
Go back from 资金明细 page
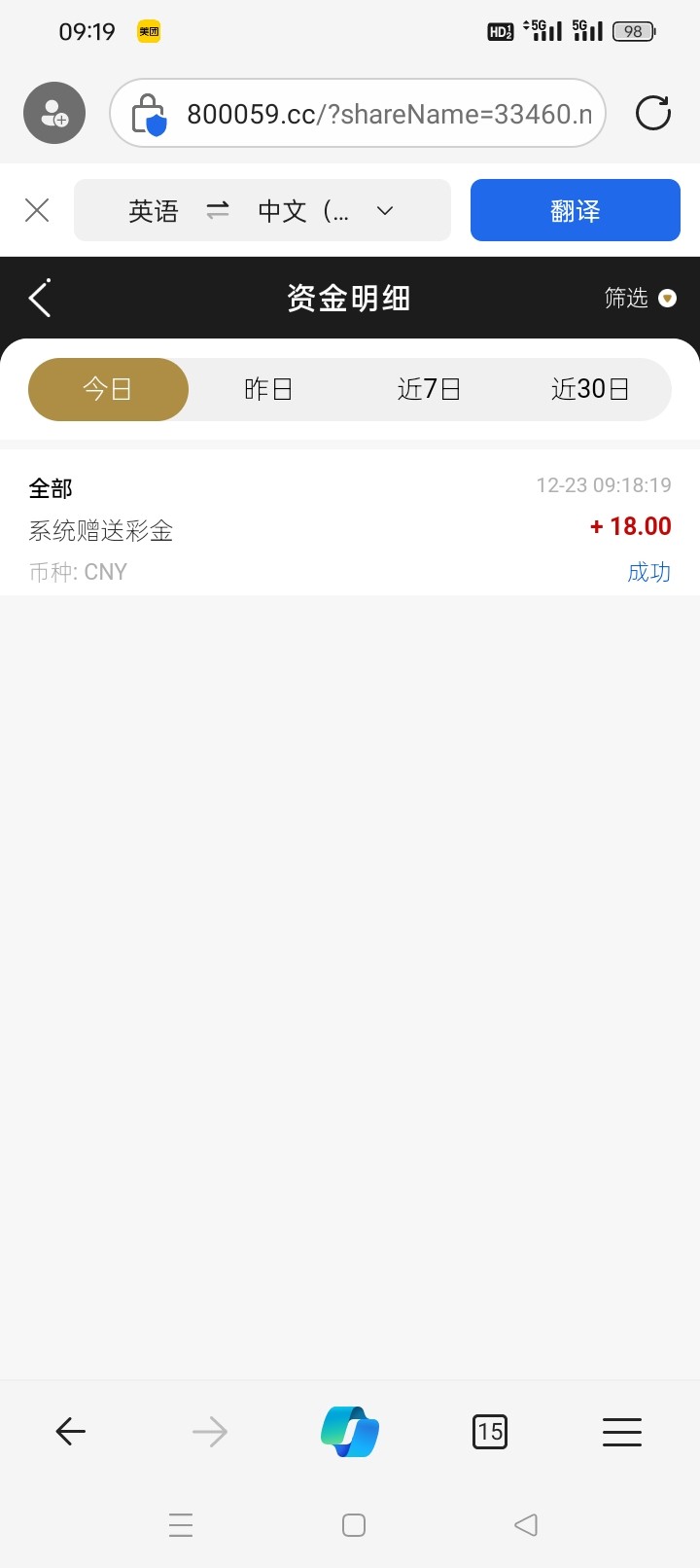coord(40,298)
